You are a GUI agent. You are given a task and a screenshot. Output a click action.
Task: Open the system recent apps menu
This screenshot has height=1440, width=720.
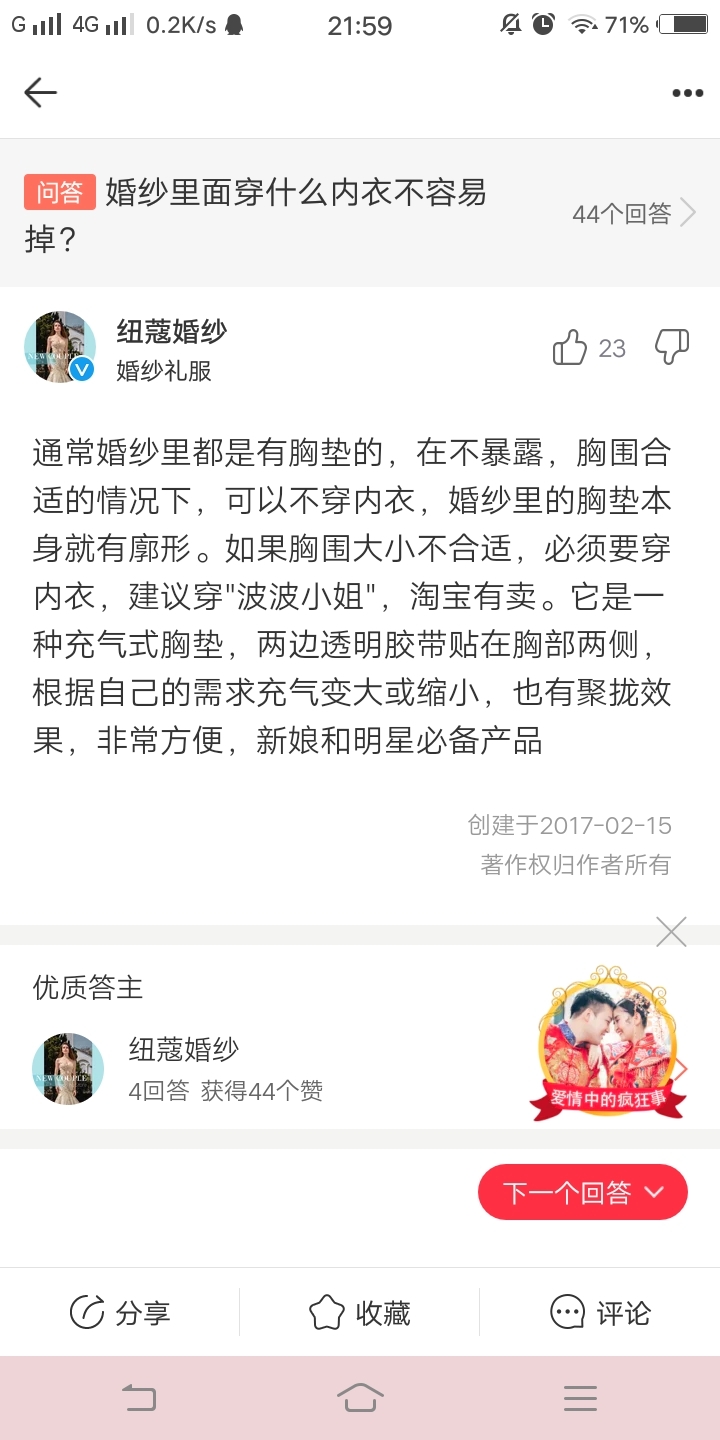(580, 1398)
